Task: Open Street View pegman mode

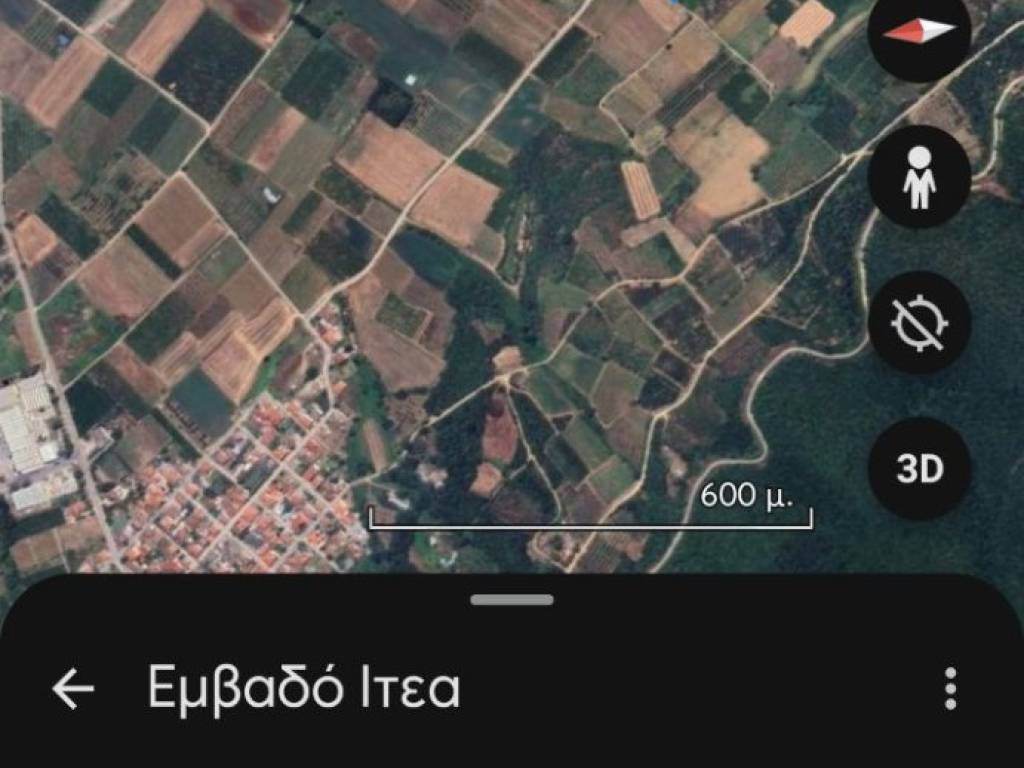Action: [x=919, y=177]
